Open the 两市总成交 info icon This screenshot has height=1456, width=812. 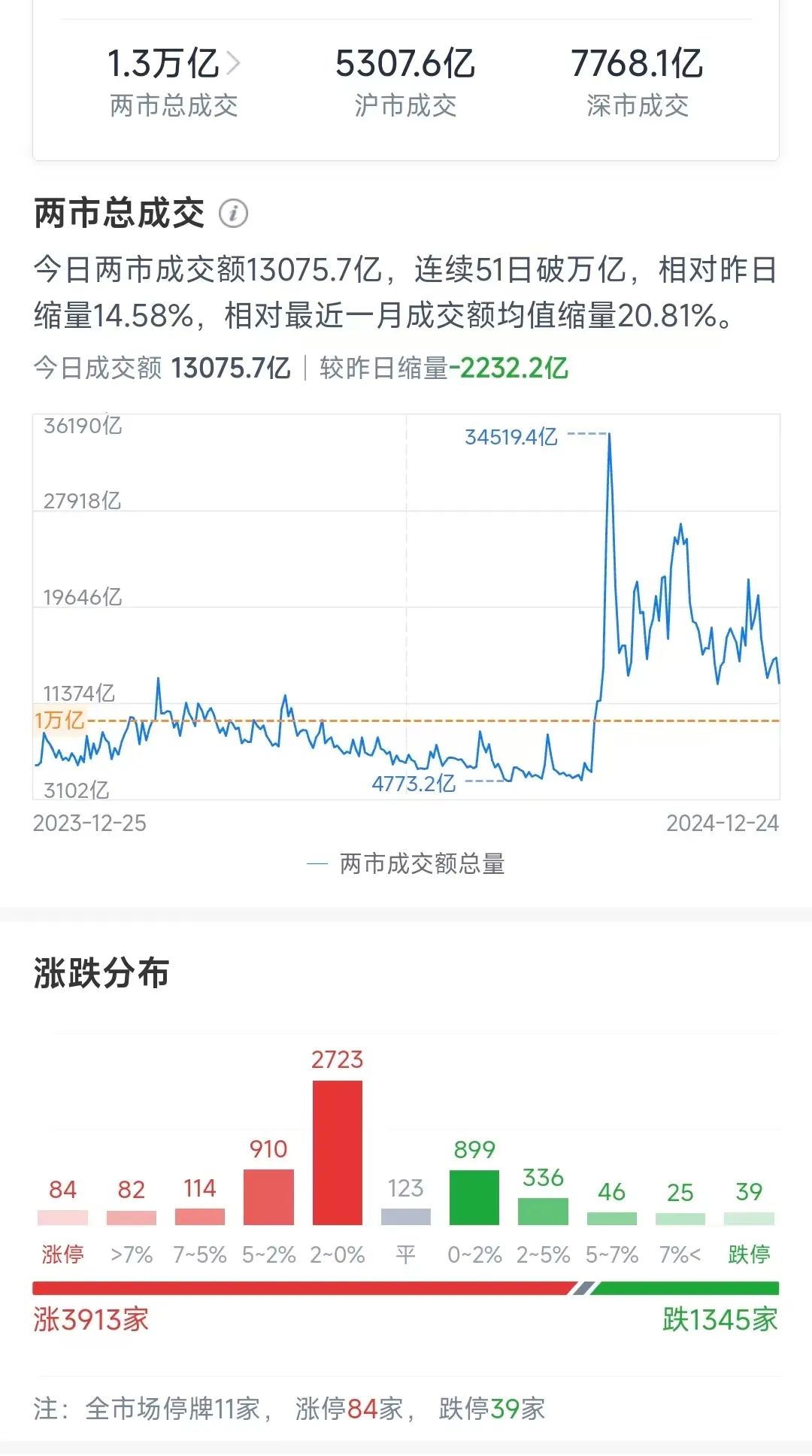[234, 213]
